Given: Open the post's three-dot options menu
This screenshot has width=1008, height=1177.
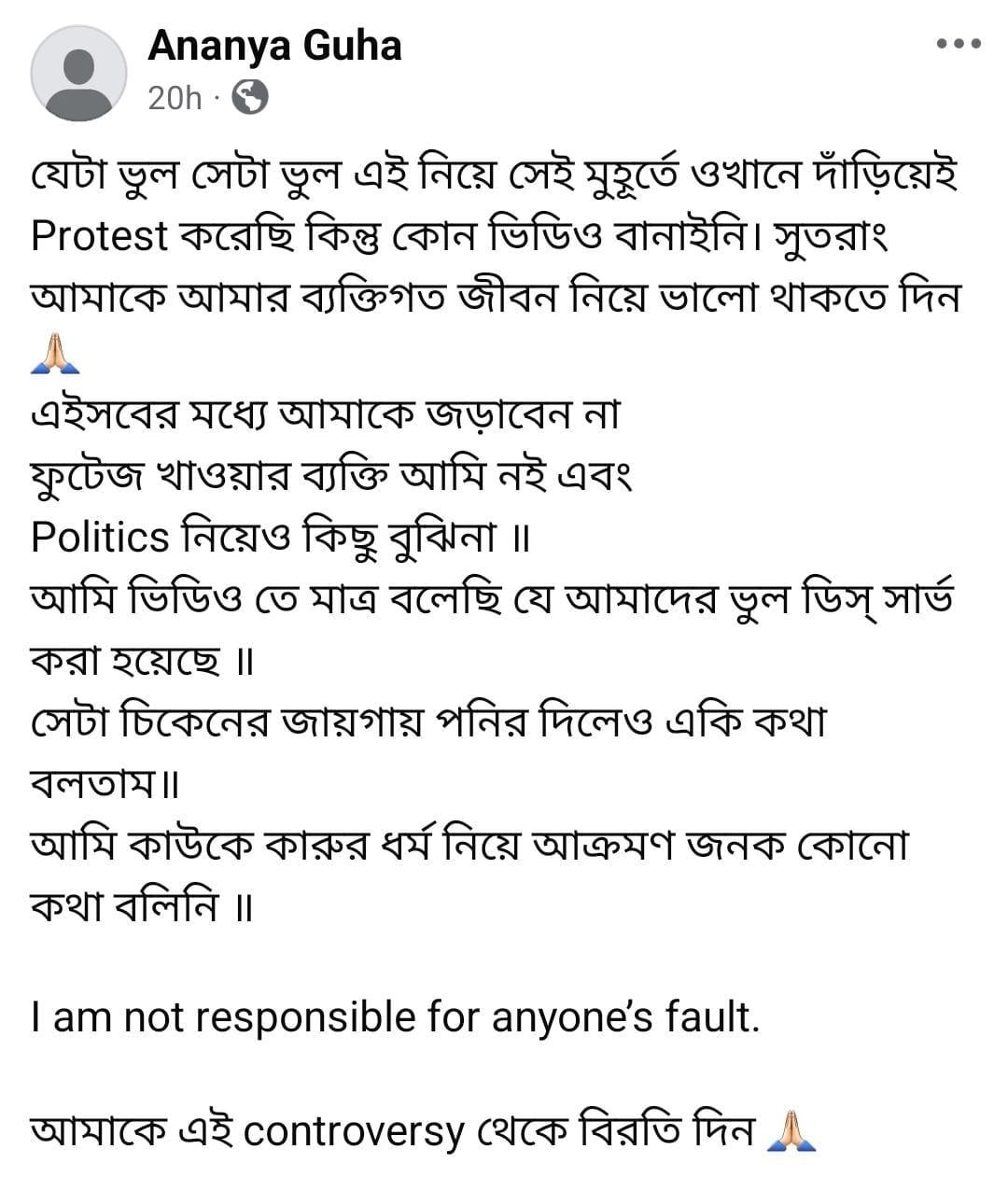Looking at the screenshot, I should coord(959,43).
